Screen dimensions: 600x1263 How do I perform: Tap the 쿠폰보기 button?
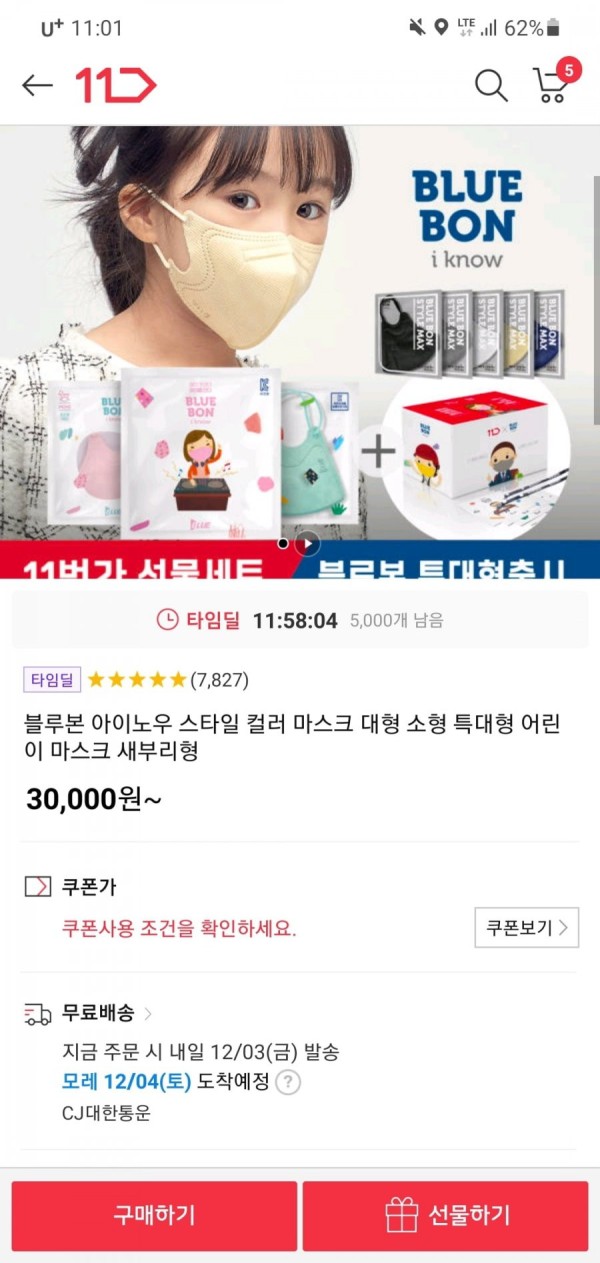click(526, 927)
